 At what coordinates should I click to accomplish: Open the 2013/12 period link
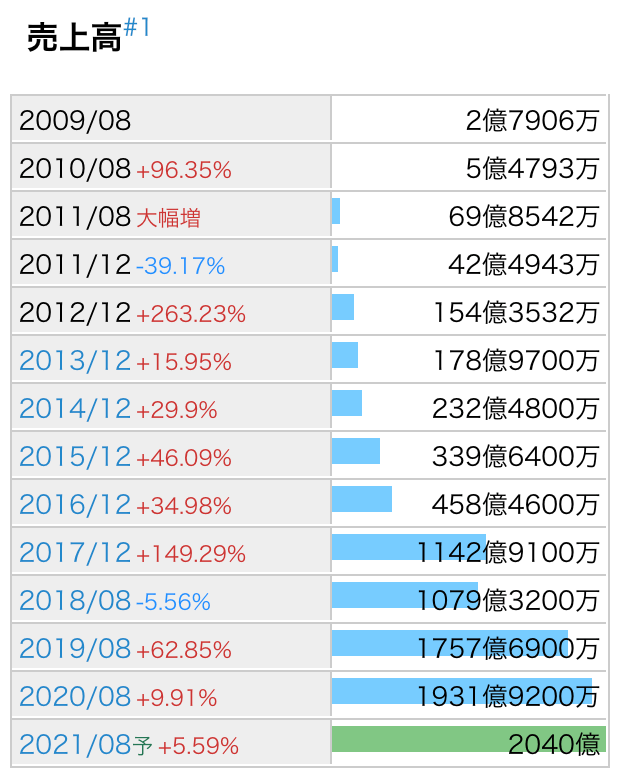[75, 361]
